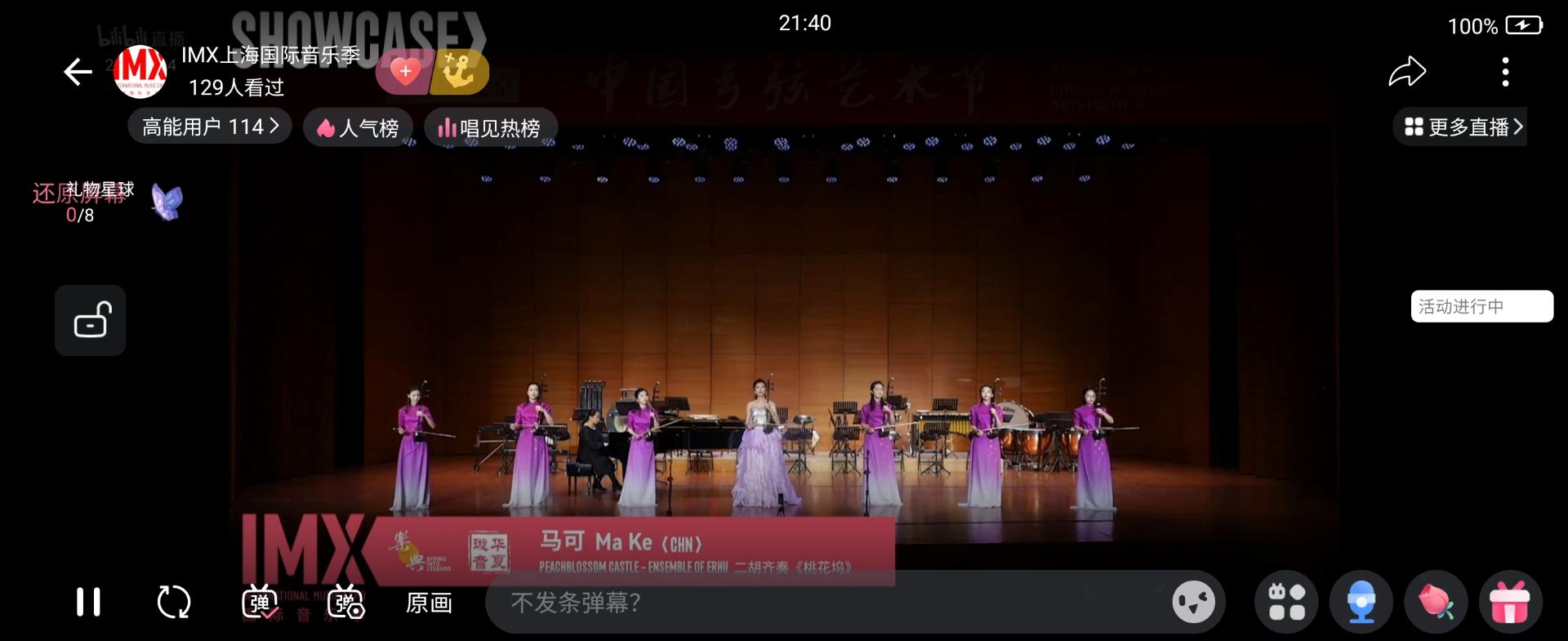Image resolution: width=1568 pixels, height=641 pixels.
Task: Toggle the screen lock
Action: (91, 320)
